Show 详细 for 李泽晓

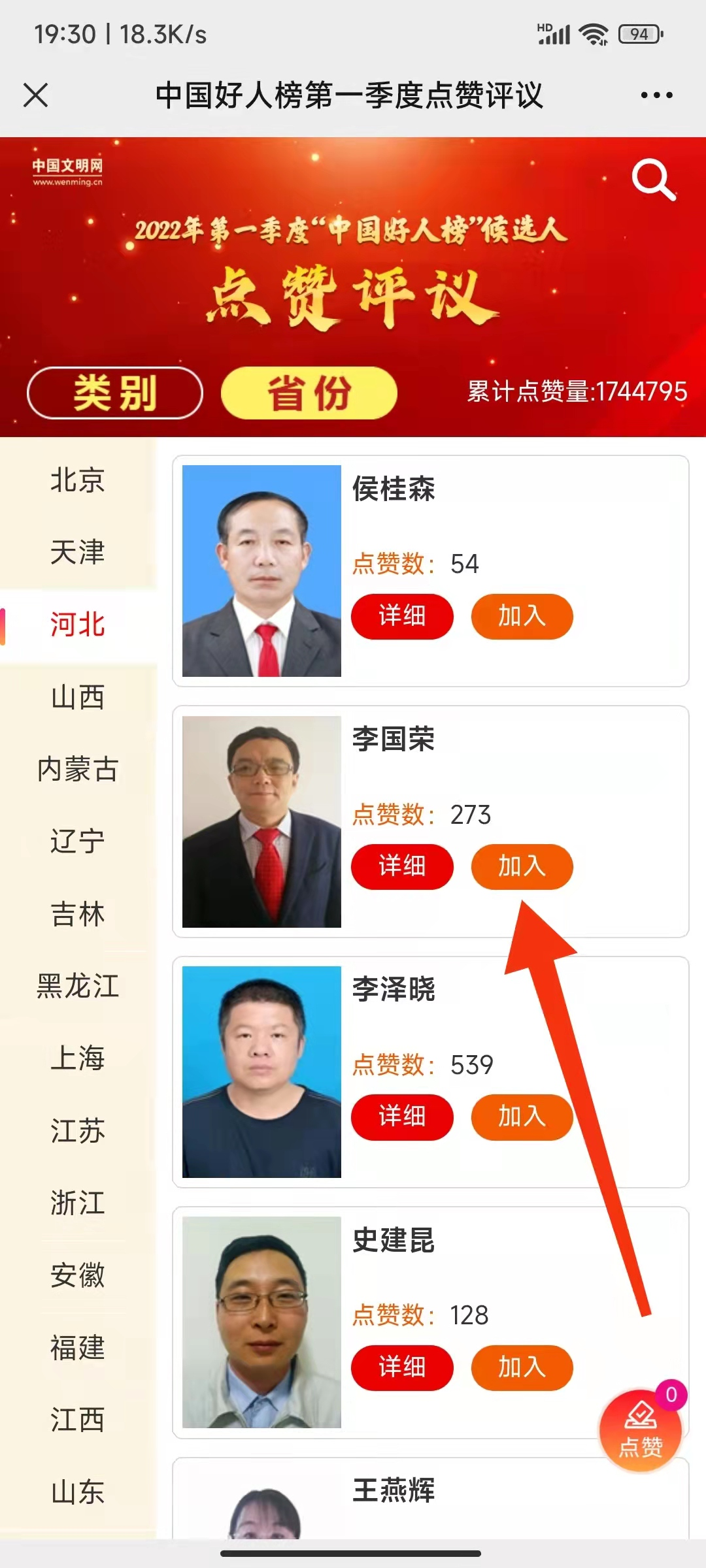(402, 1117)
